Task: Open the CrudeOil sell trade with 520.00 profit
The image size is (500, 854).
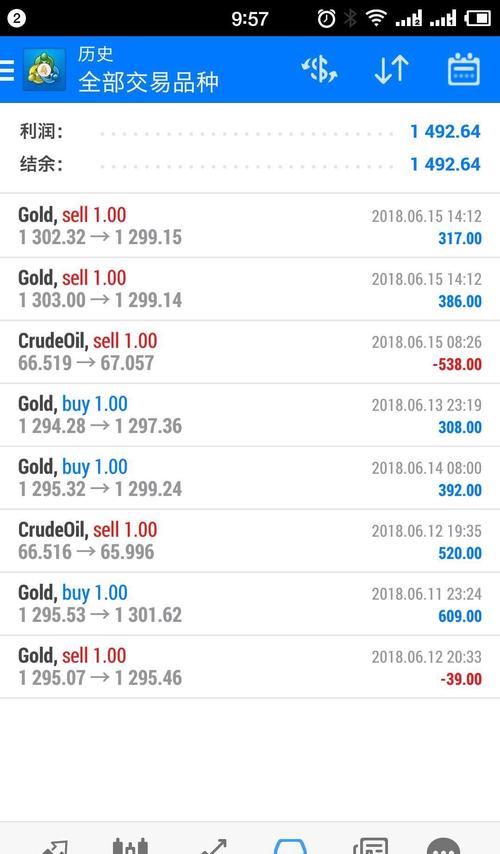Action: pos(250,541)
